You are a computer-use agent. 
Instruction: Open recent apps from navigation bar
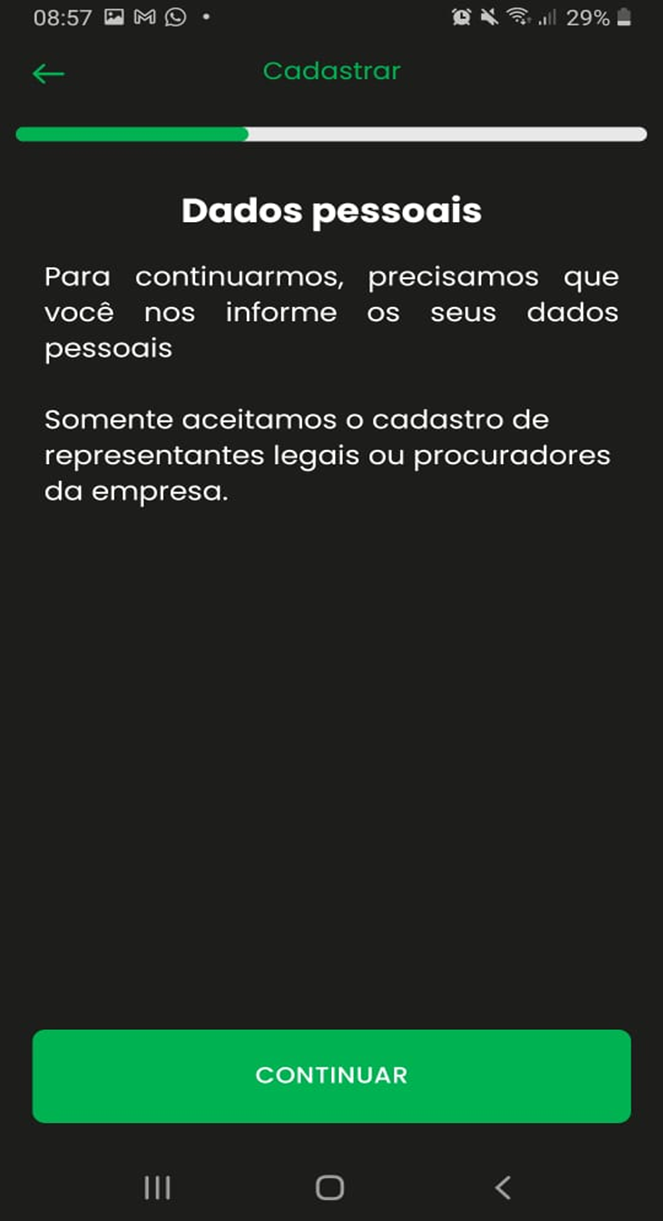157,1187
